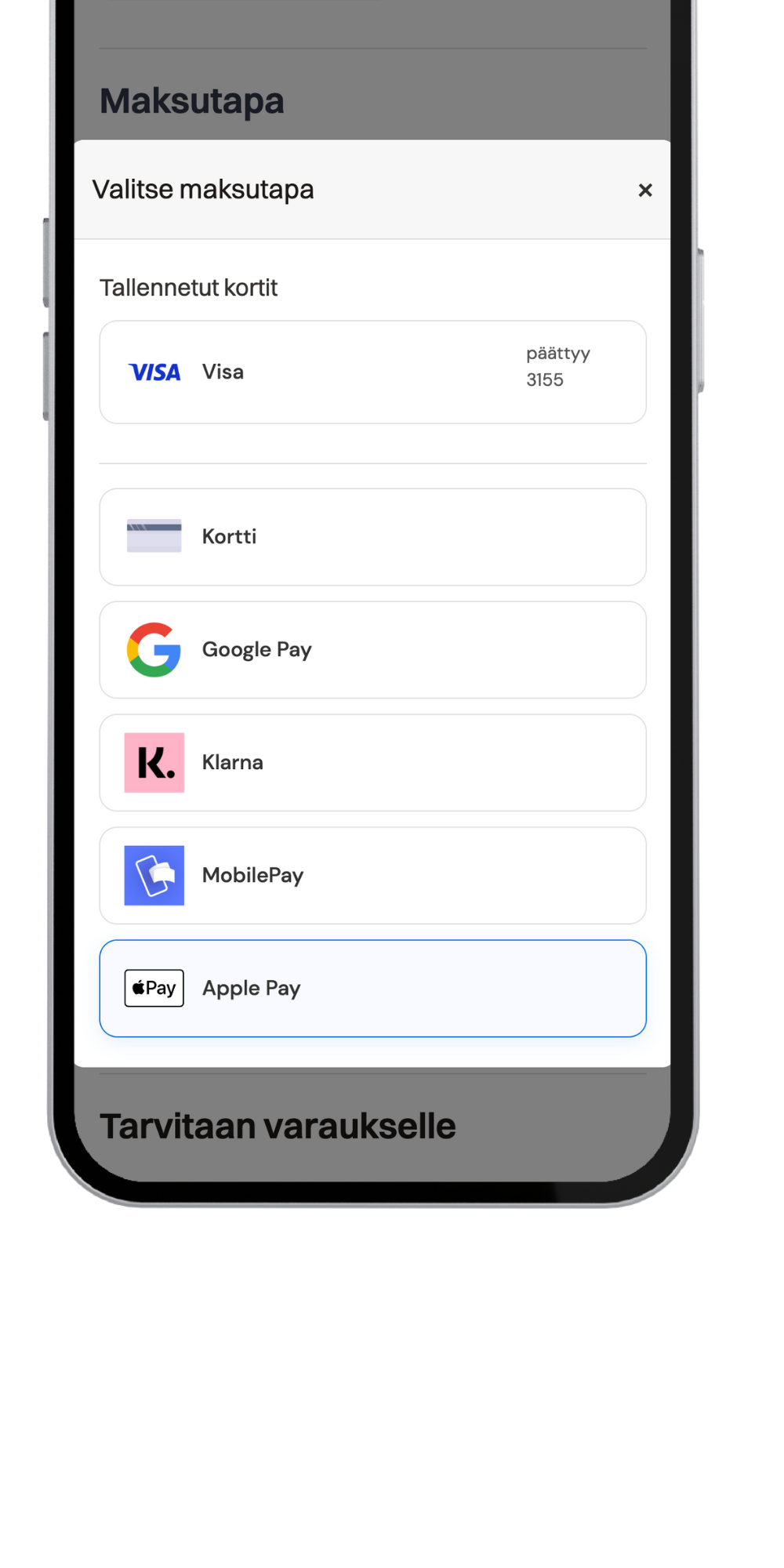Image resolution: width=784 pixels, height=1568 pixels.
Task: Close the Valitse maksutapa dialog
Action: click(x=645, y=191)
